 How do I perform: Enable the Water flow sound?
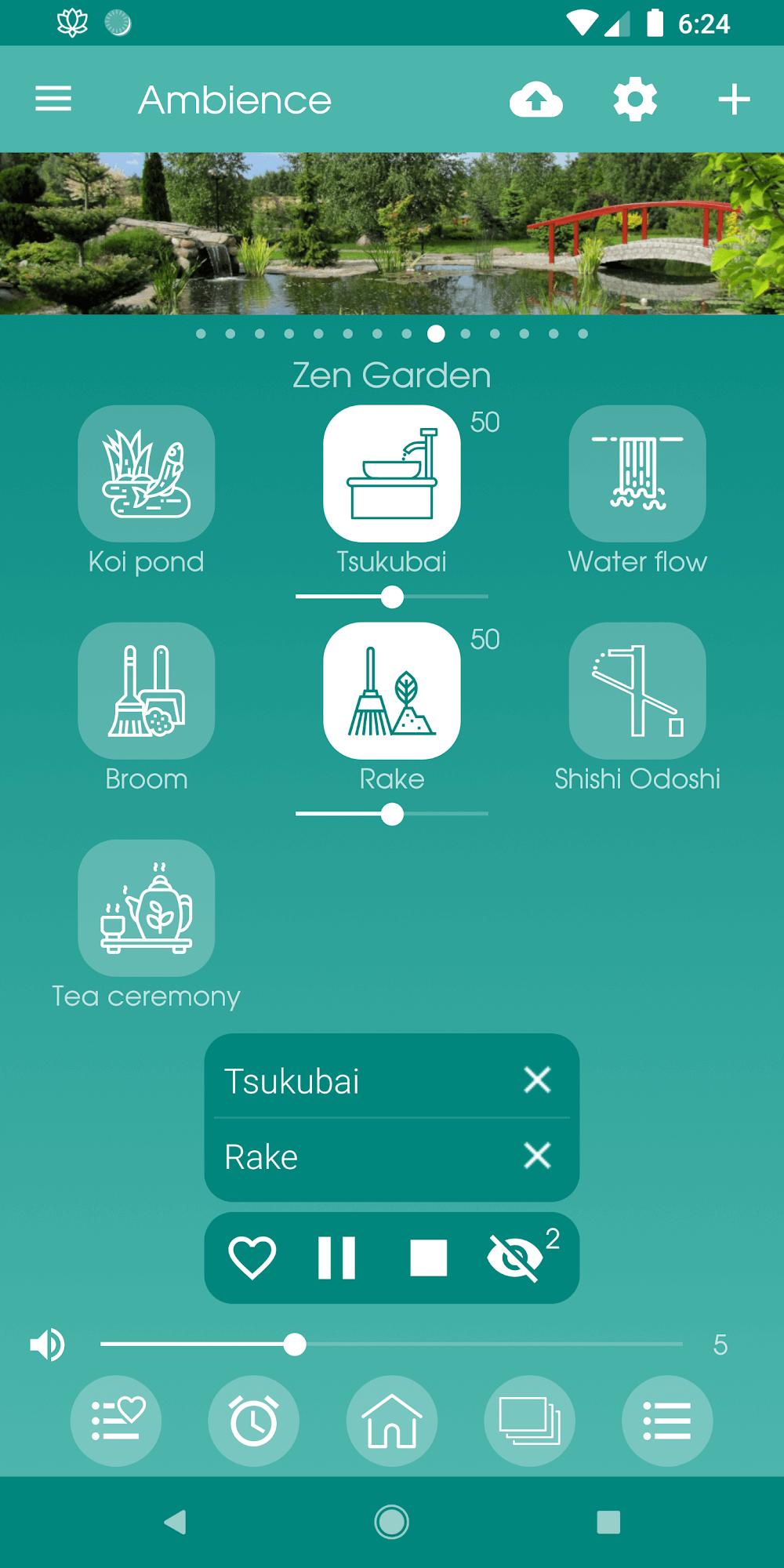637,474
